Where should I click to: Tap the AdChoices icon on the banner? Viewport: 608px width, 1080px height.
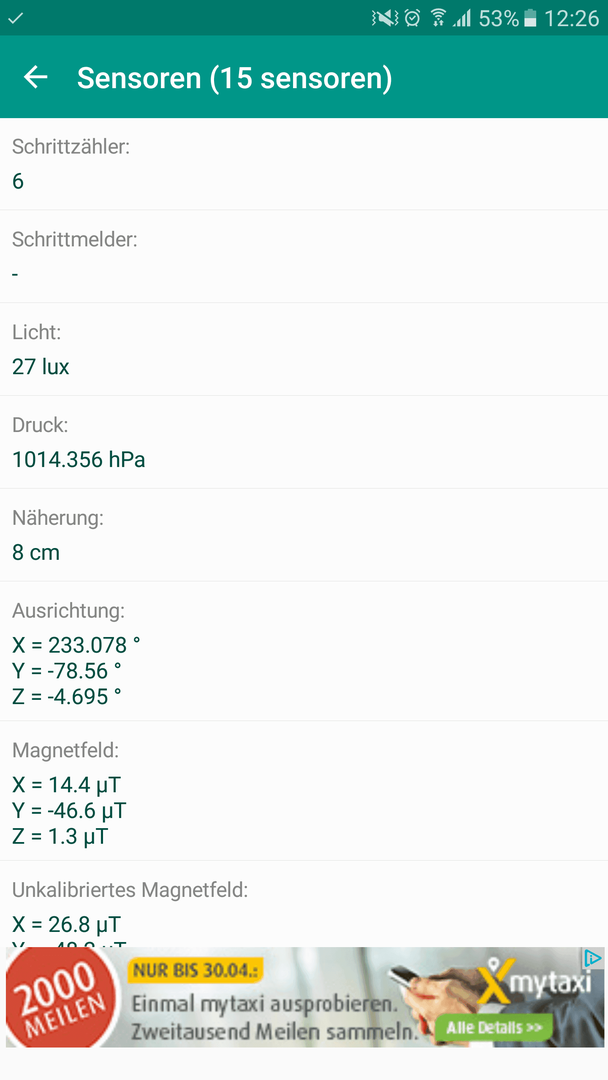tap(593, 958)
